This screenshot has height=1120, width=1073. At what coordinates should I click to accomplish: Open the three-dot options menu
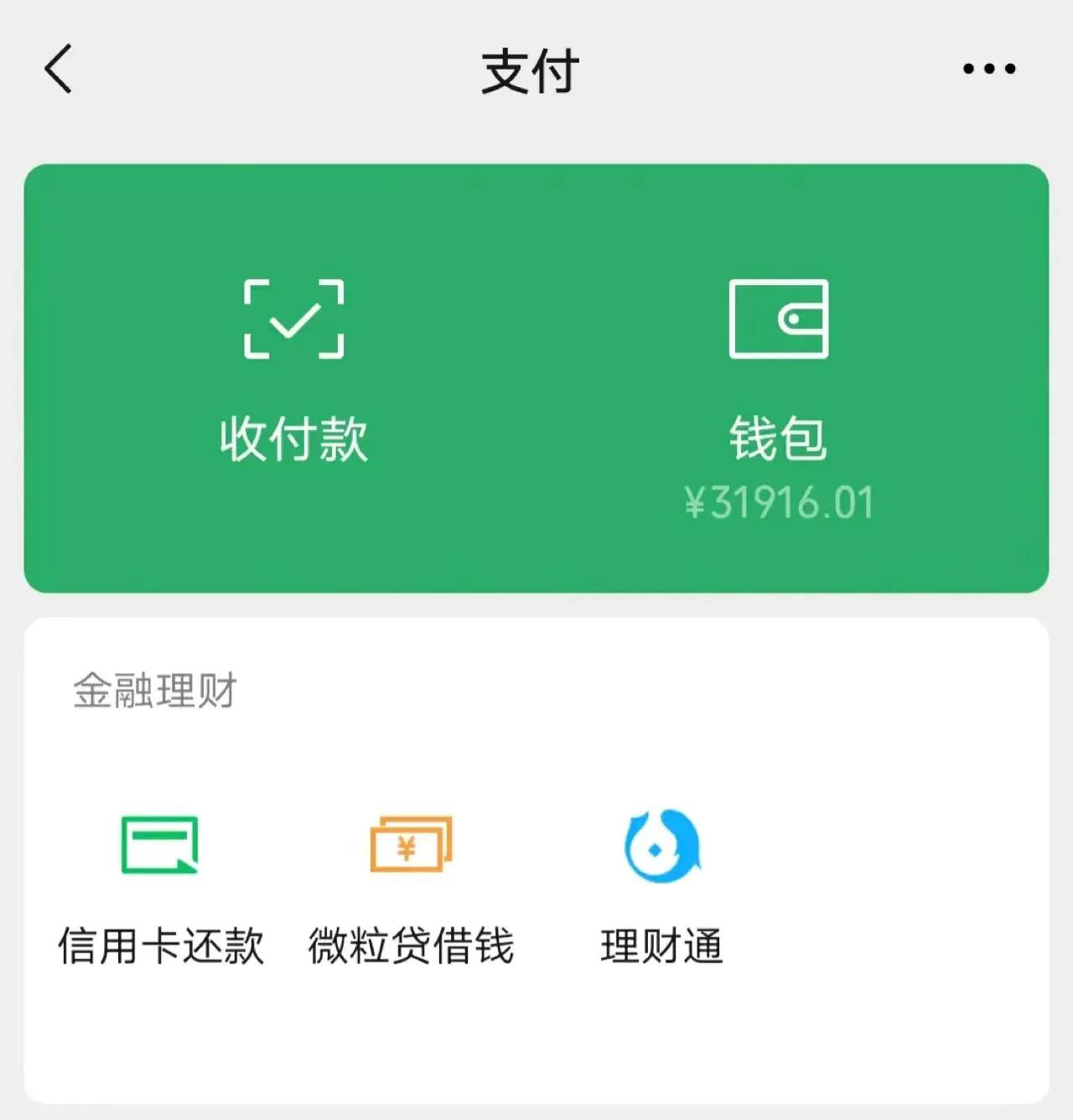(x=987, y=69)
